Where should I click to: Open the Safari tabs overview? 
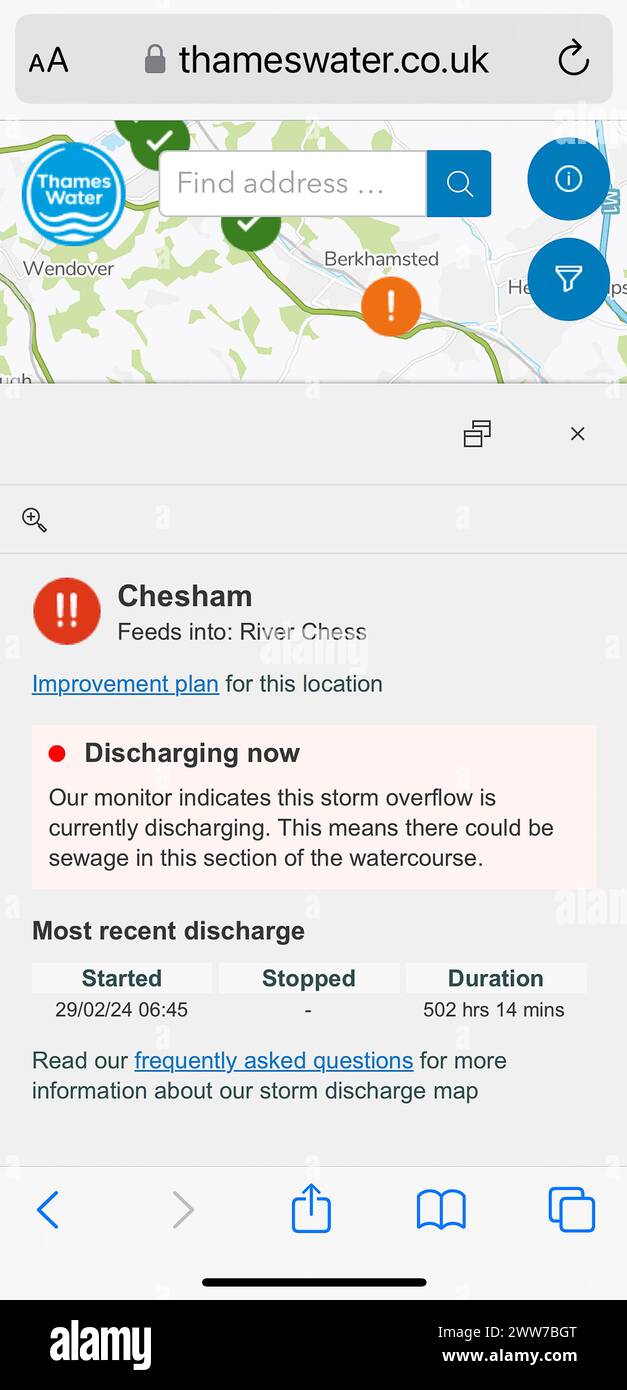[x=572, y=1210]
